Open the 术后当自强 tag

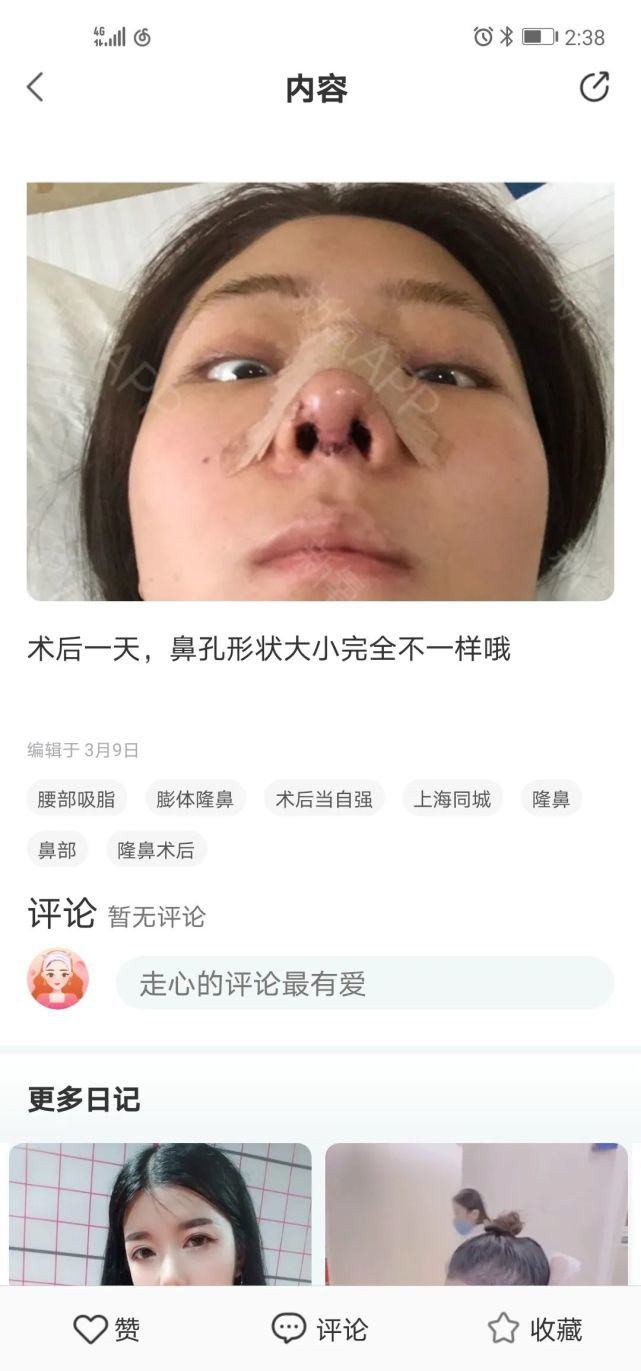click(x=324, y=799)
